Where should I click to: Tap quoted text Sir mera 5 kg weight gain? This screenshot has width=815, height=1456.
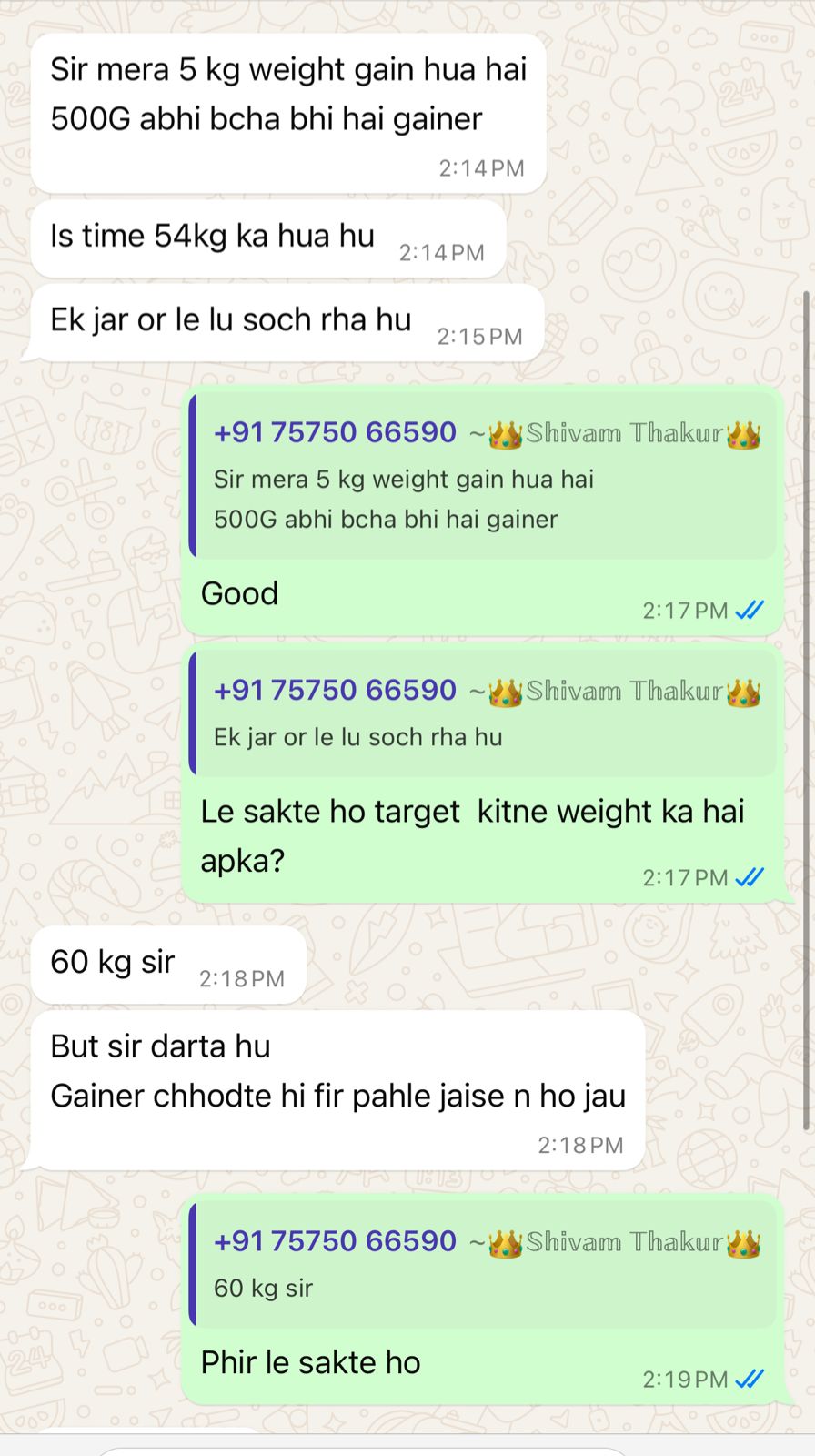coord(403,499)
